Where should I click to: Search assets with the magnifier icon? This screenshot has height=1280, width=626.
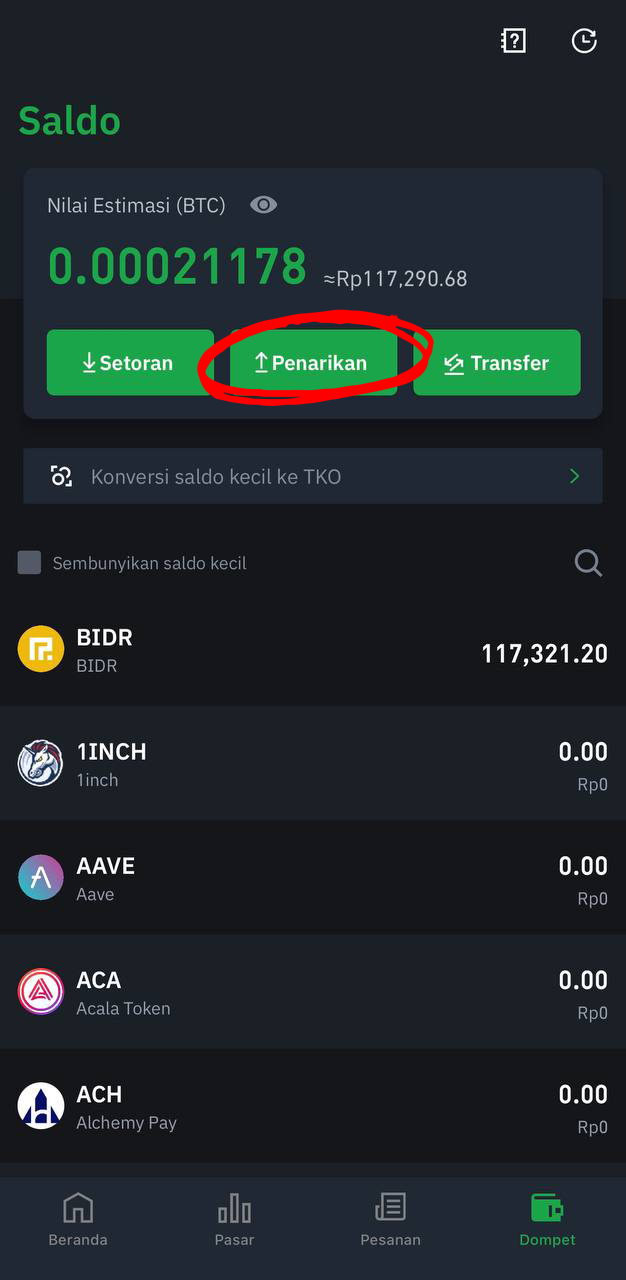click(x=589, y=563)
